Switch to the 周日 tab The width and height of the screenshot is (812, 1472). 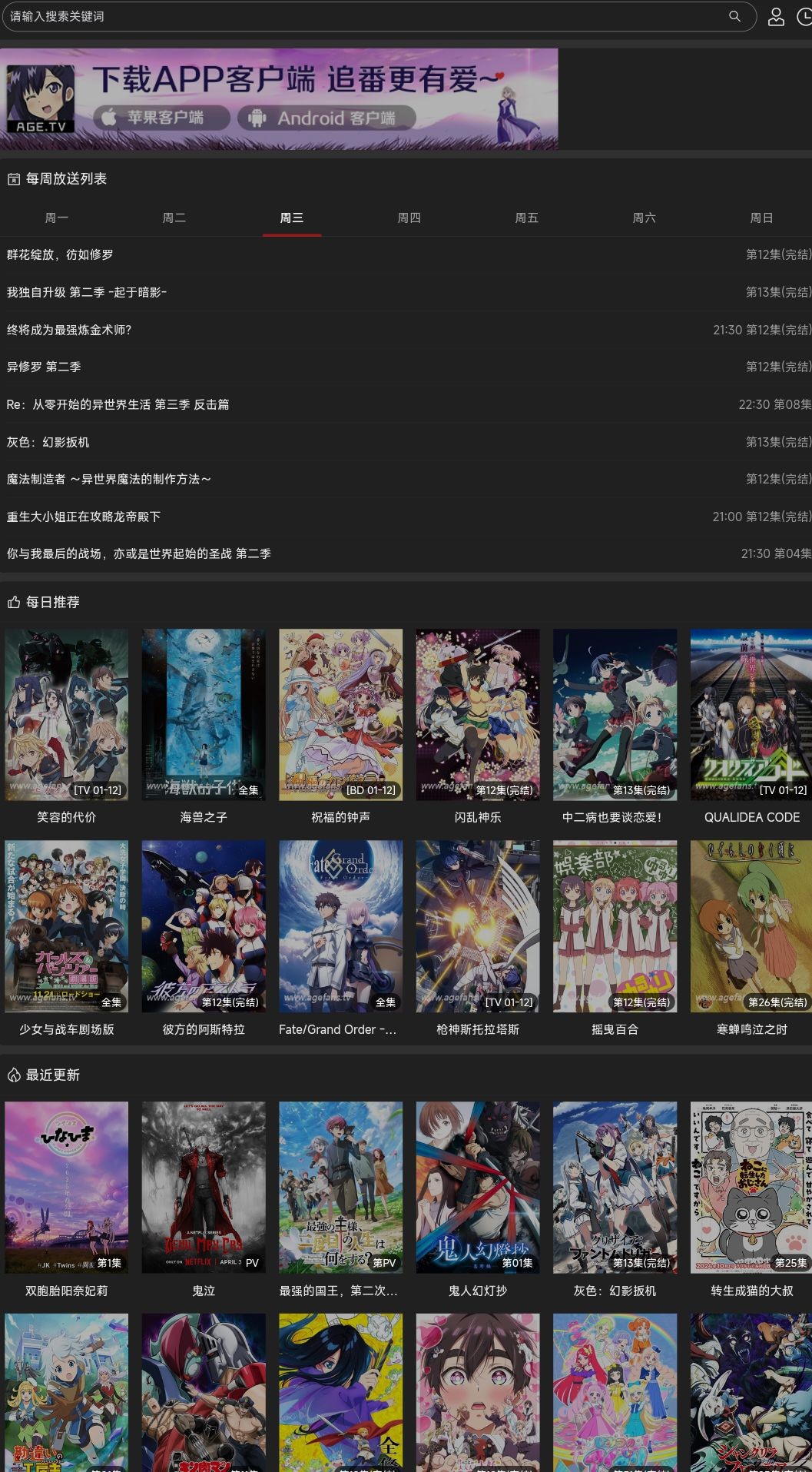tap(761, 218)
